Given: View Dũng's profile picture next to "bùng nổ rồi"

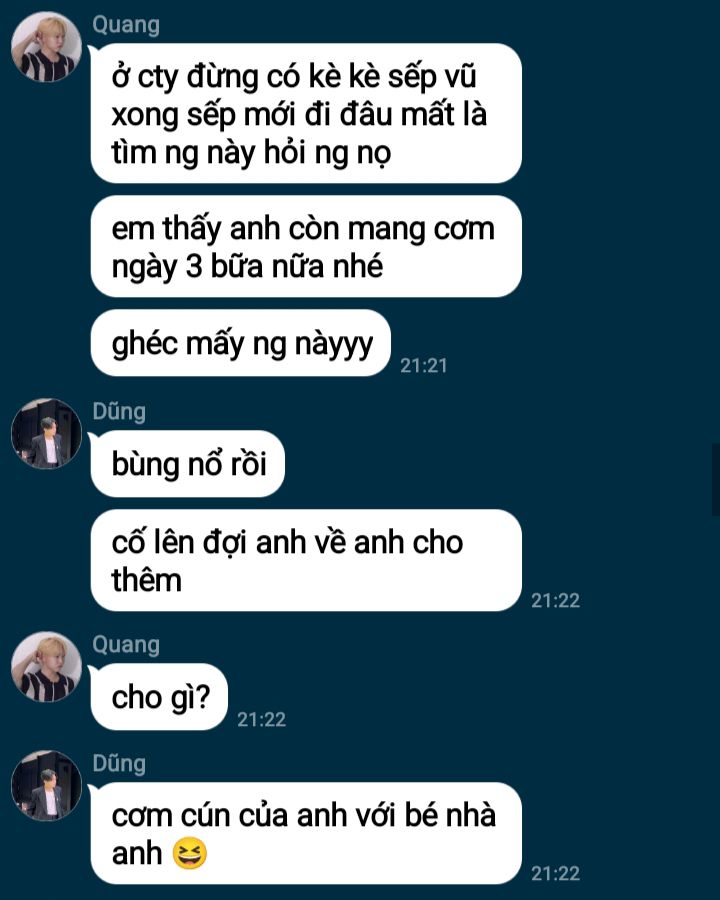Looking at the screenshot, I should [x=46, y=434].
